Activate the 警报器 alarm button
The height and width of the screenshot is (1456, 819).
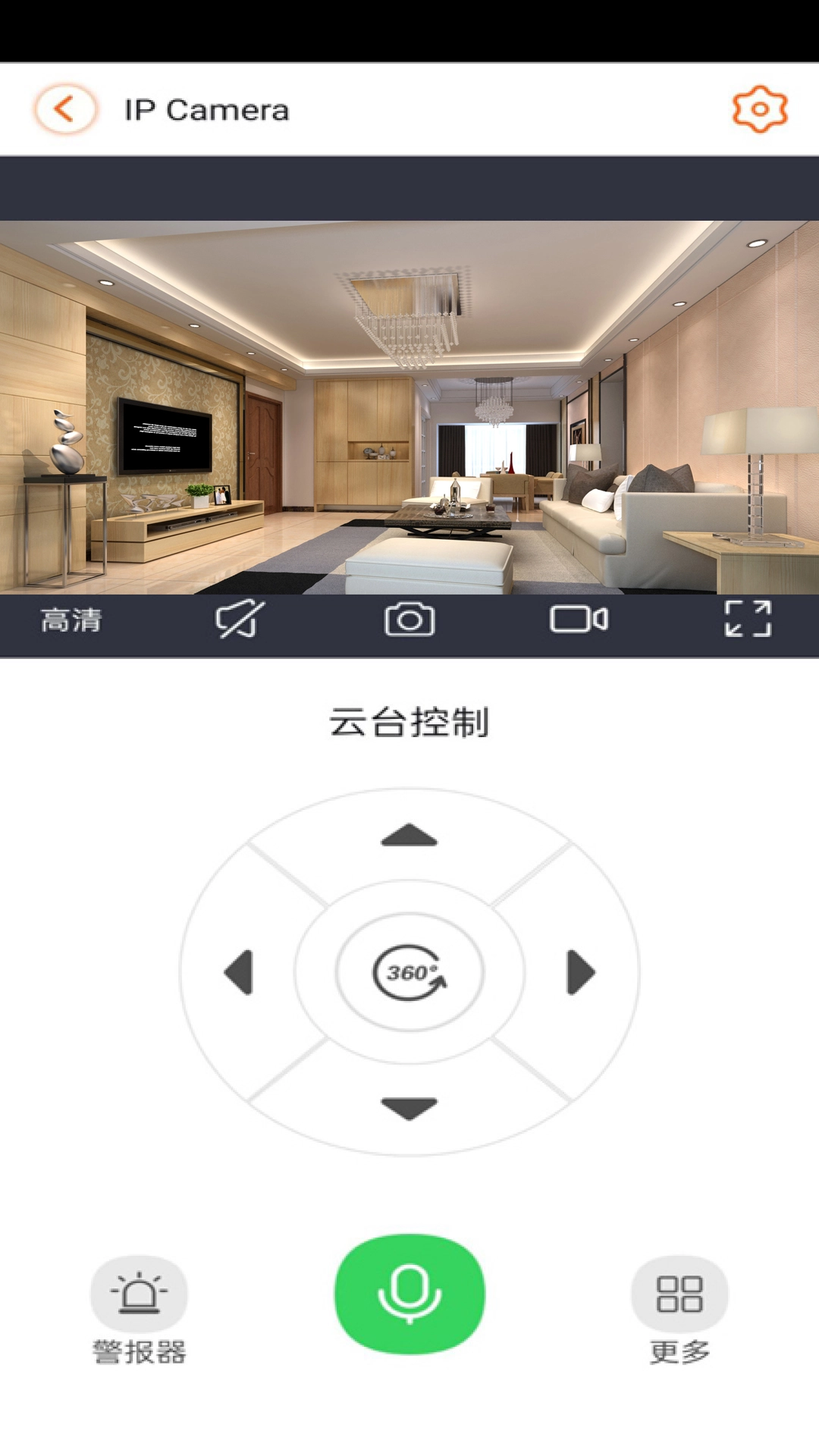coord(139,1294)
